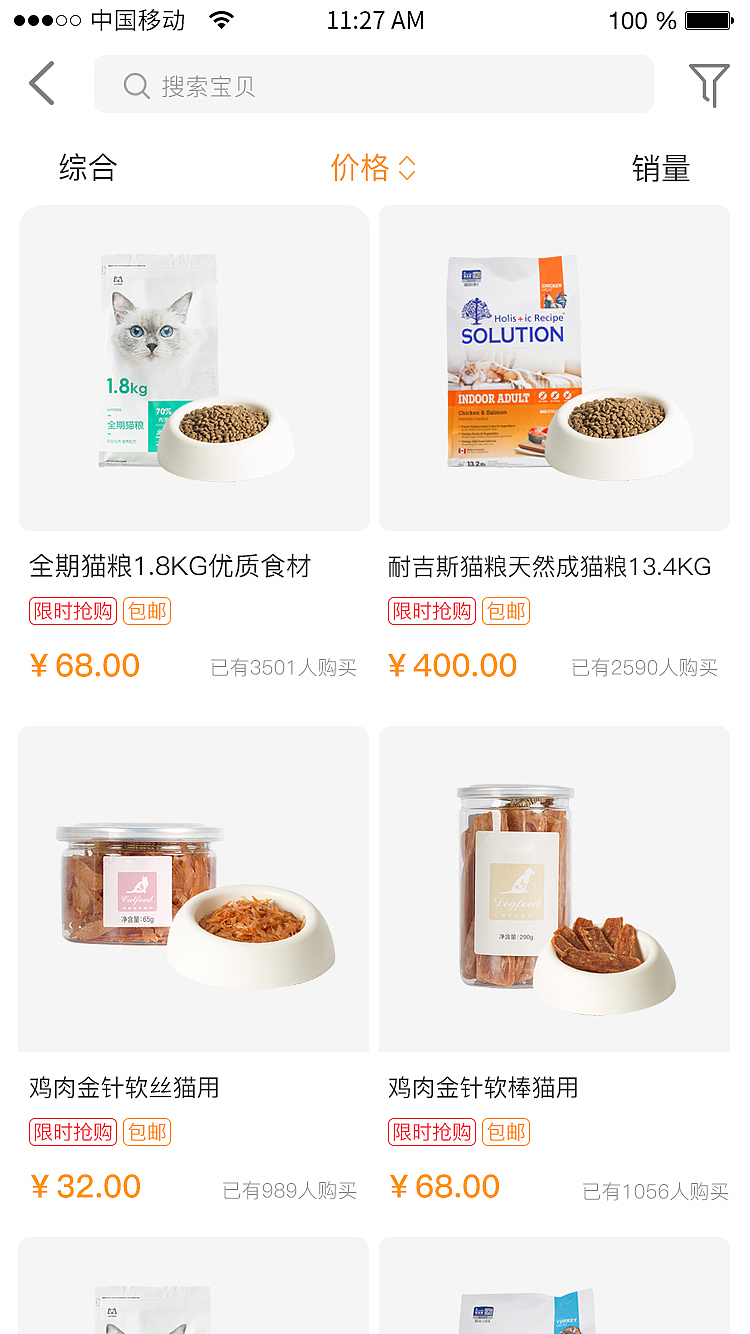
Task: Tap the 限时抢购 tag on 全期猫粮
Action: tap(72, 610)
